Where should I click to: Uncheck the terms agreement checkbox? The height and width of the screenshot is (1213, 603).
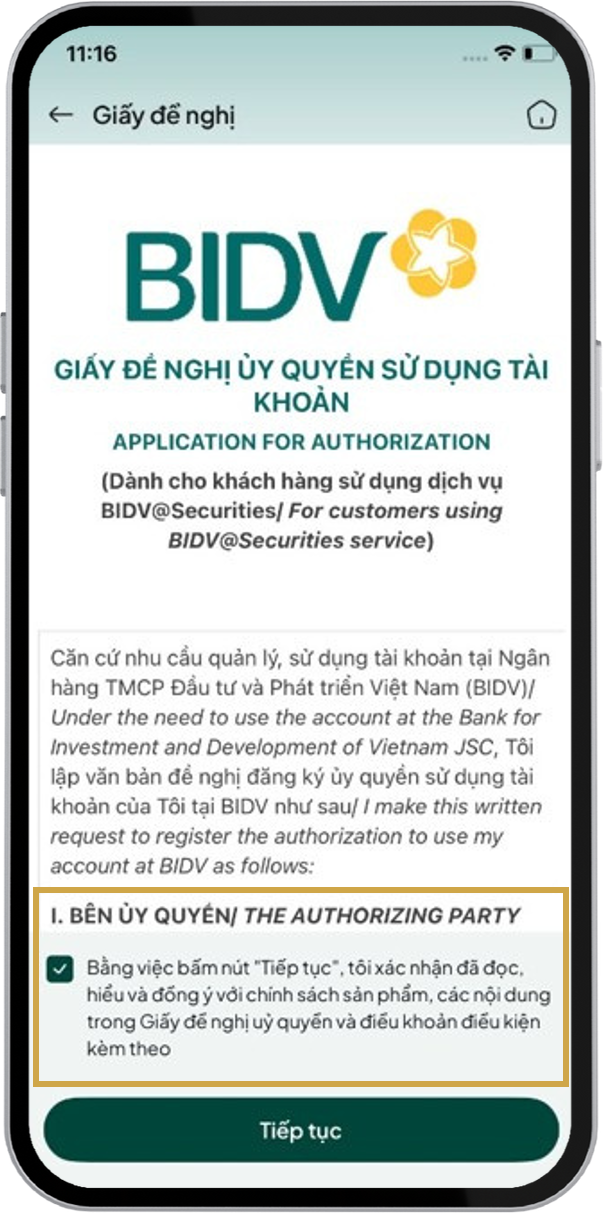[x=61, y=969]
